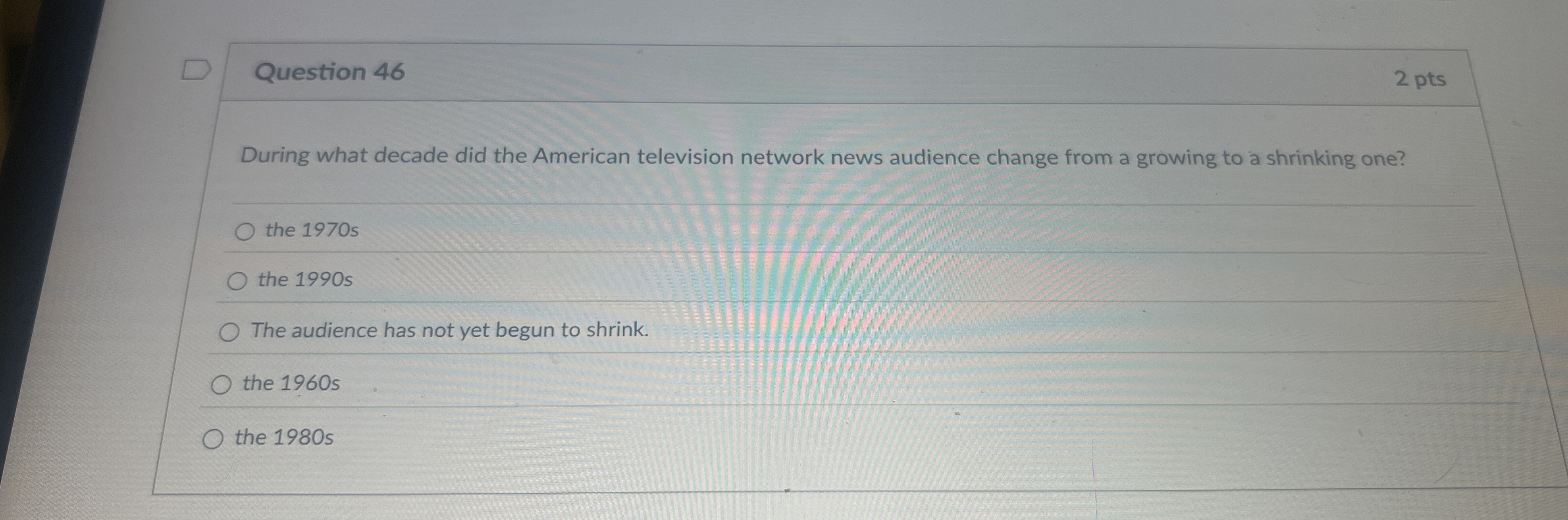Image resolution: width=1568 pixels, height=520 pixels.
Task: Mark the 1980s radio button
Action: [x=212, y=439]
